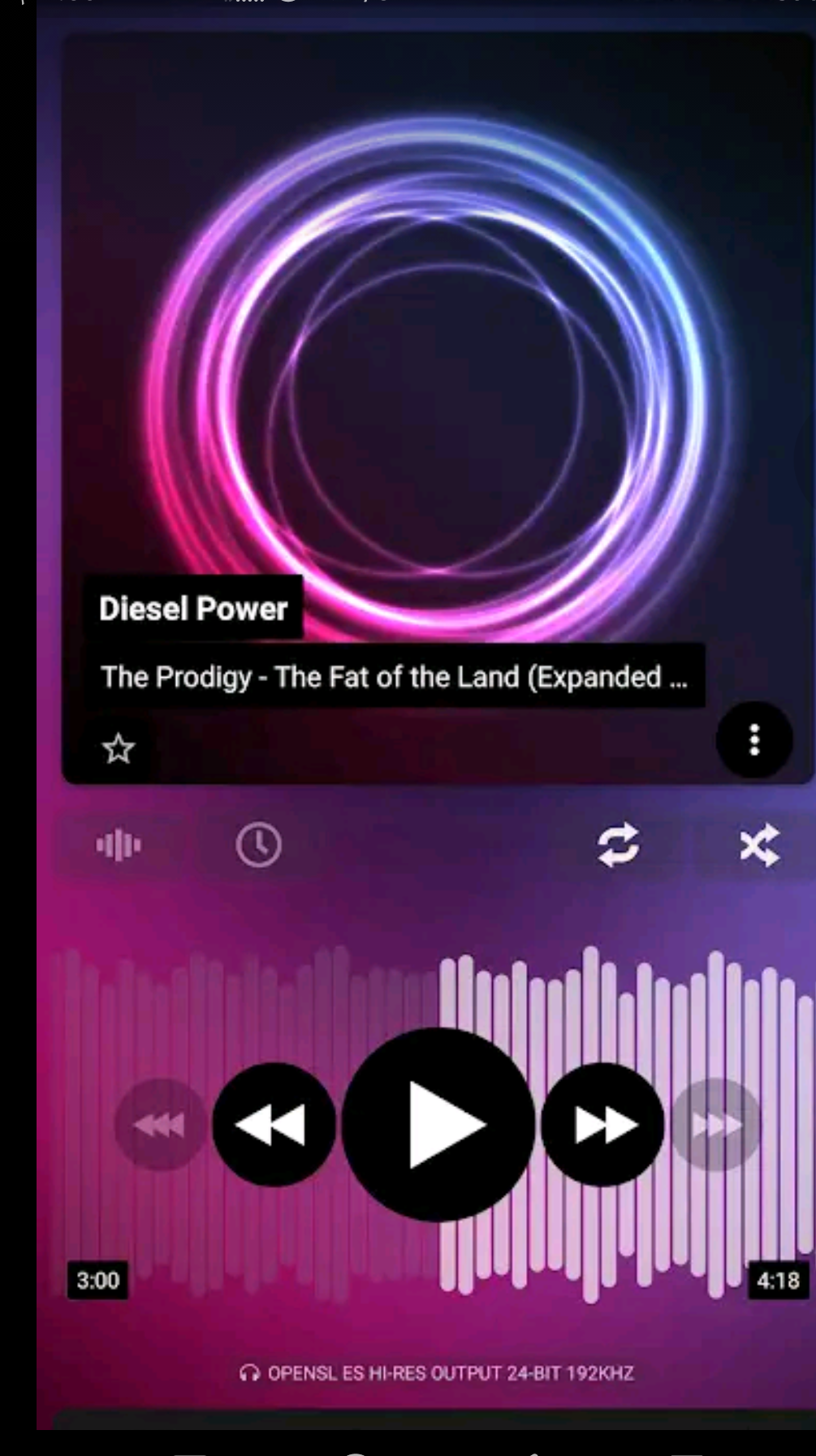Jump to the next album category
Image resolution: width=816 pixels, height=1456 pixels.
[x=715, y=1125]
